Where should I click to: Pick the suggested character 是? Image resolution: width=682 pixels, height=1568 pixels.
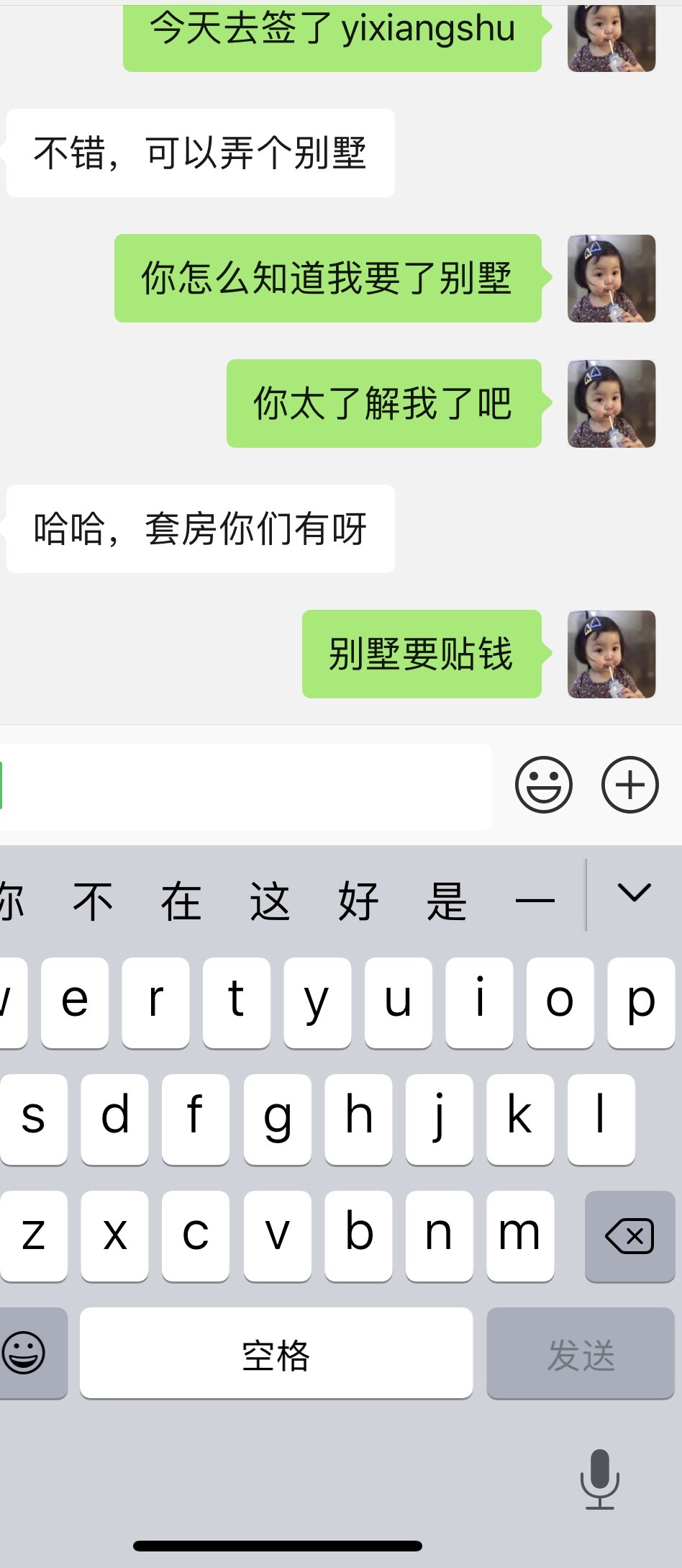click(447, 901)
